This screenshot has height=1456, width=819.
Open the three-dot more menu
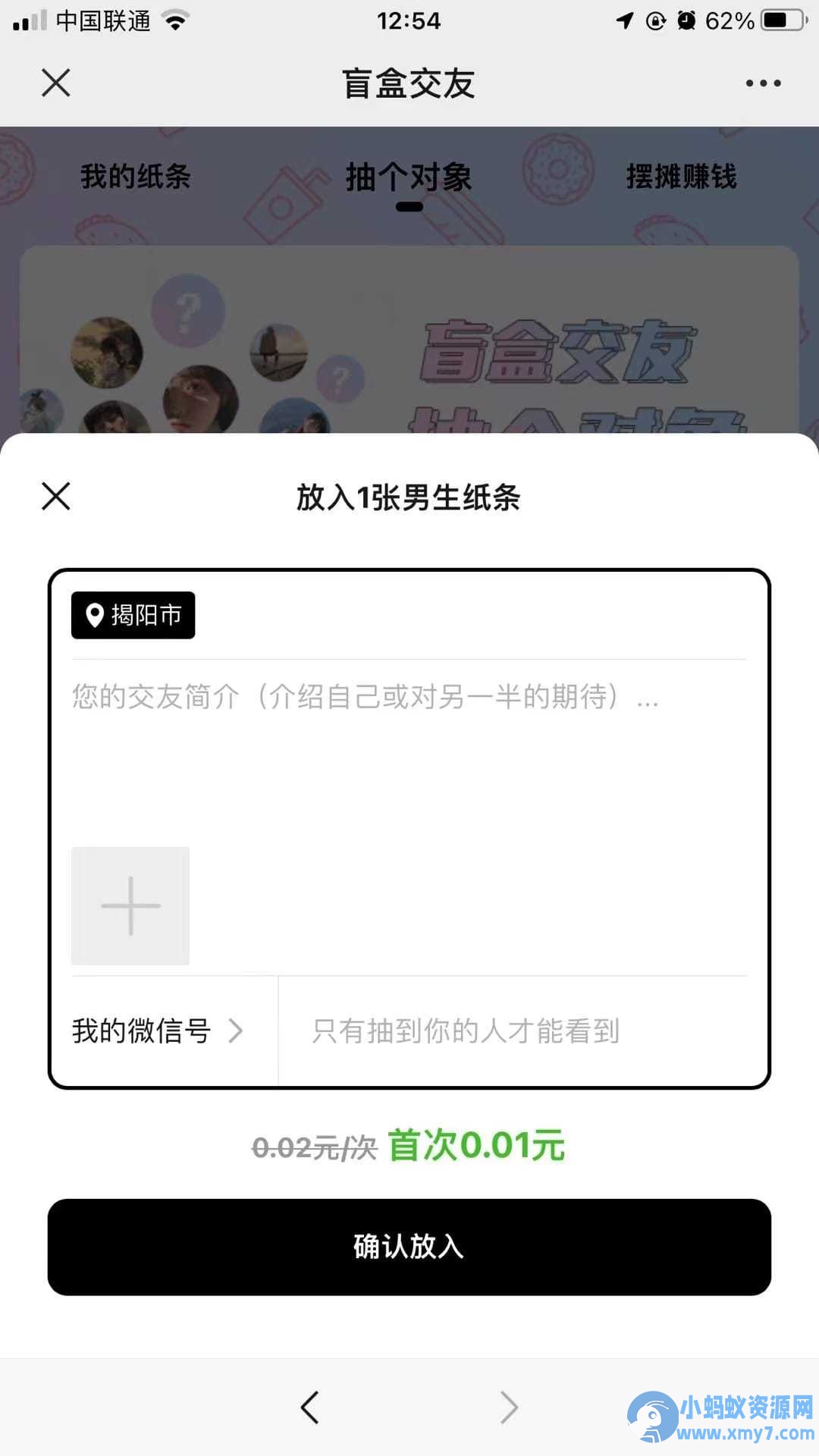click(763, 83)
